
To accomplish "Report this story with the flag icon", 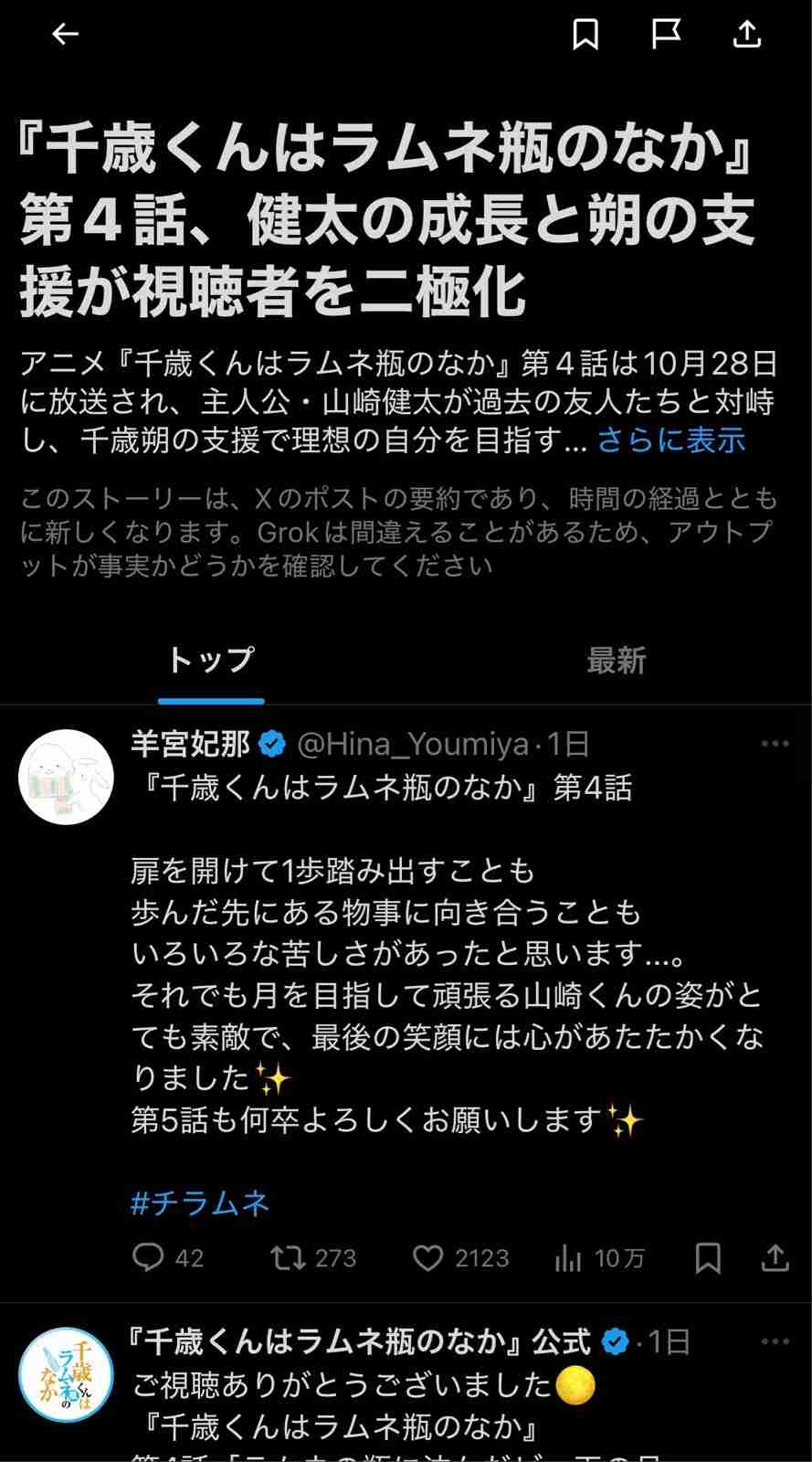I will [x=666, y=35].
